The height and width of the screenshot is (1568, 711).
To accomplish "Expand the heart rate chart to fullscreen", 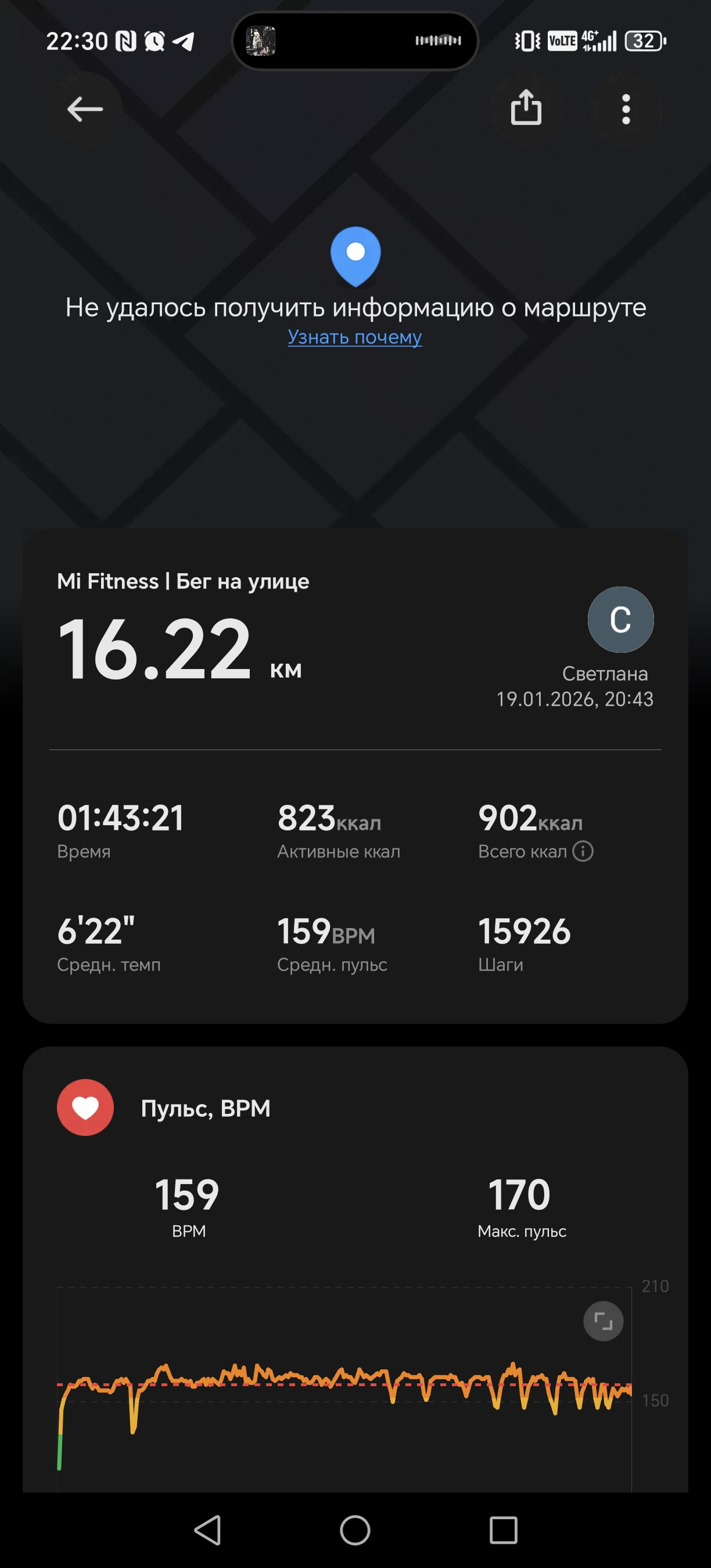I will (604, 1321).
